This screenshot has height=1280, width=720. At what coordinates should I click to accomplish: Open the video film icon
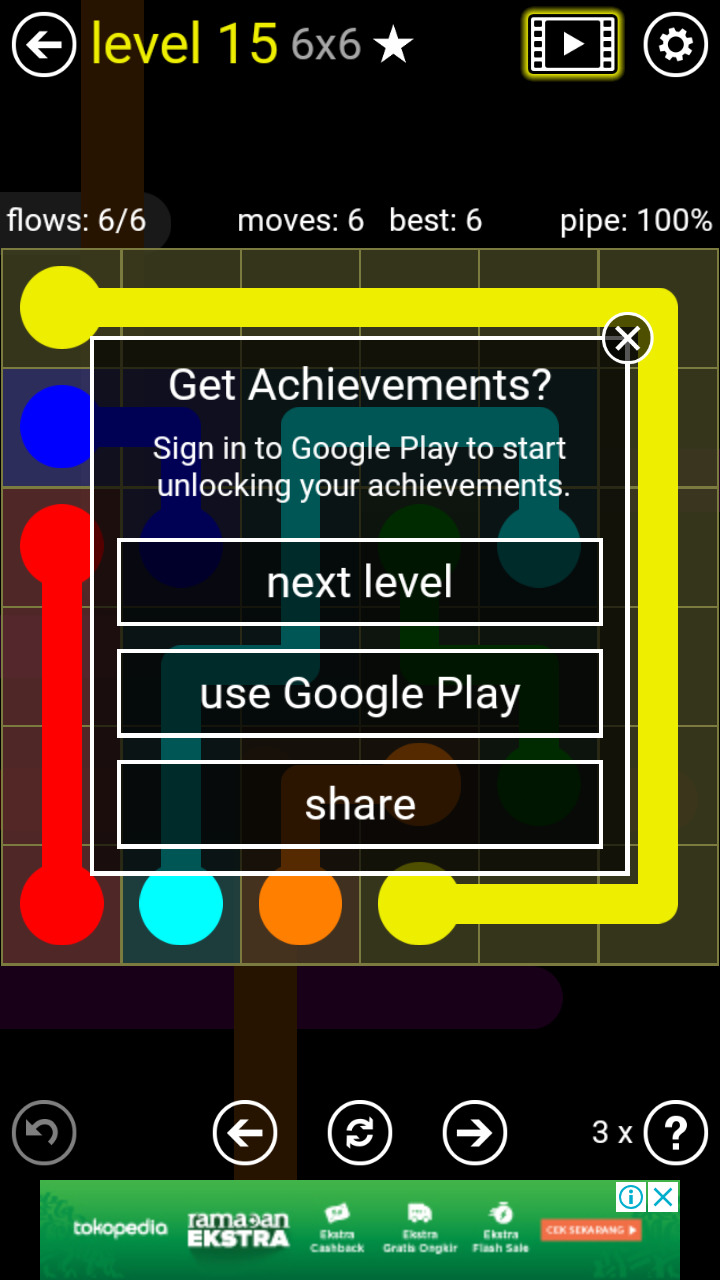(572, 44)
